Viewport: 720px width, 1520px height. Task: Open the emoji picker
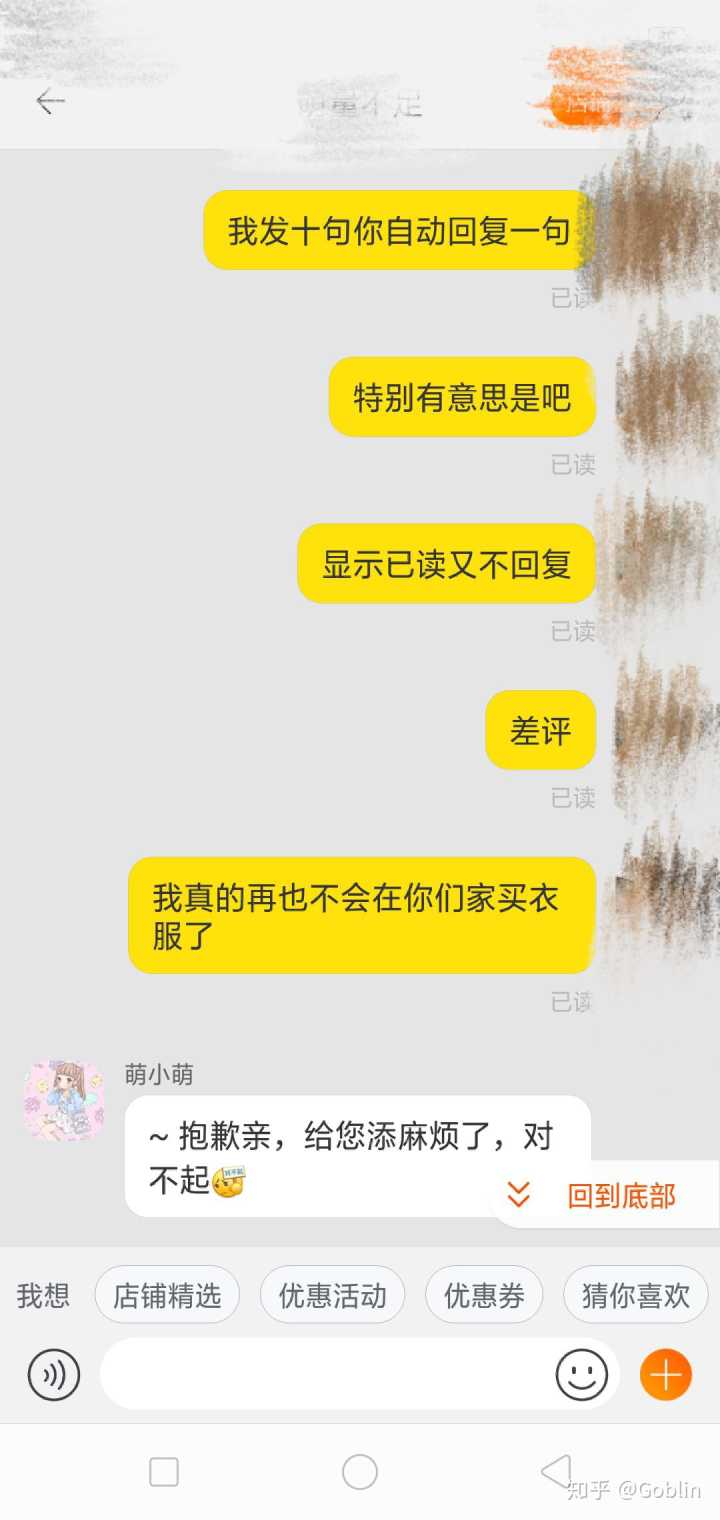coord(582,1375)
